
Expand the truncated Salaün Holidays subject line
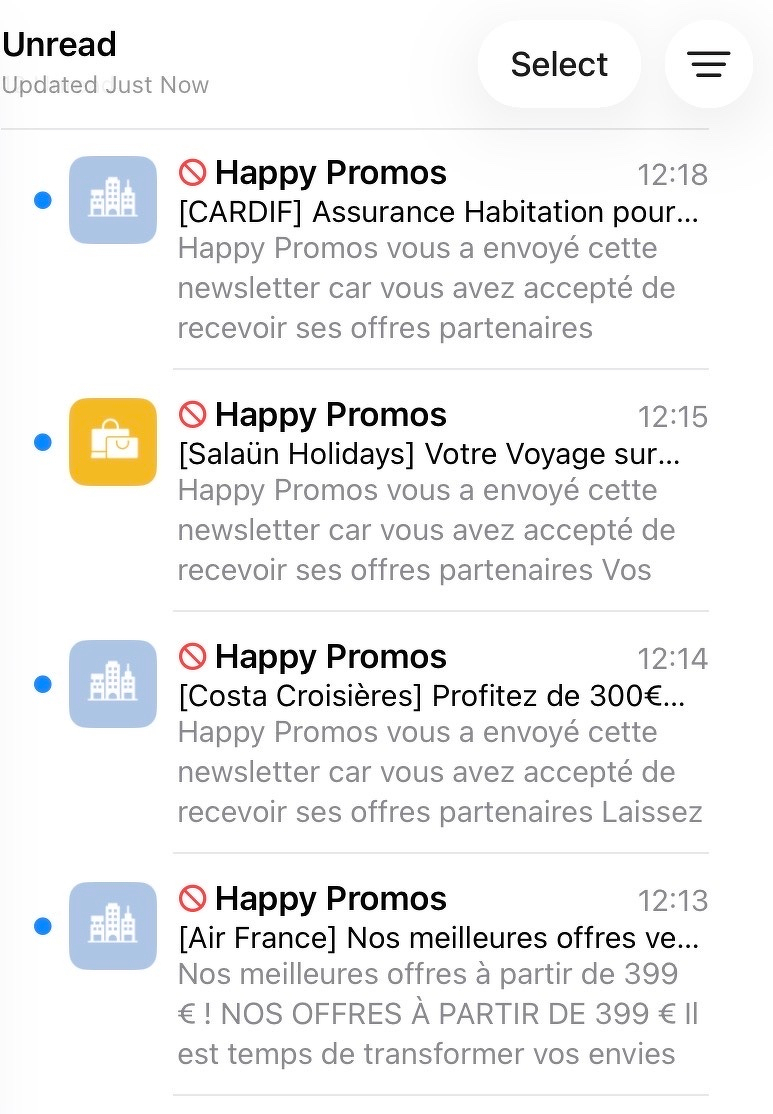click(430, 453)
